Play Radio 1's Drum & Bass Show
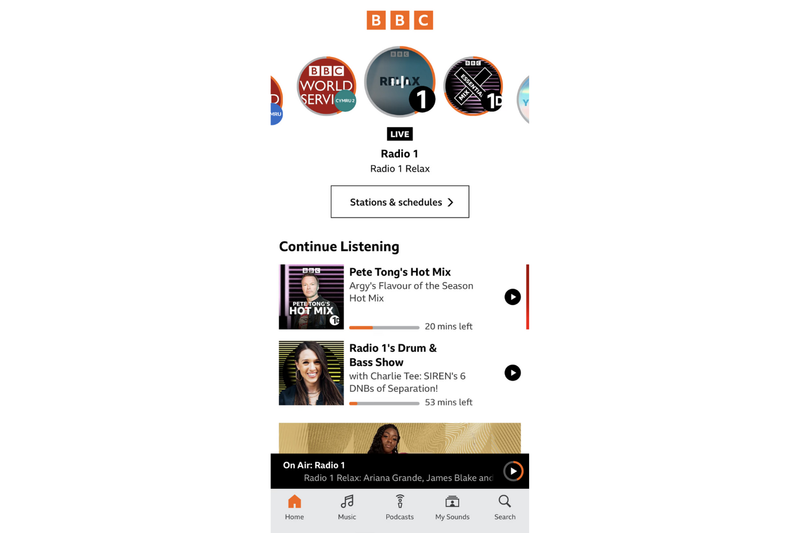The image size is (800, 533). tap(512, 373)
